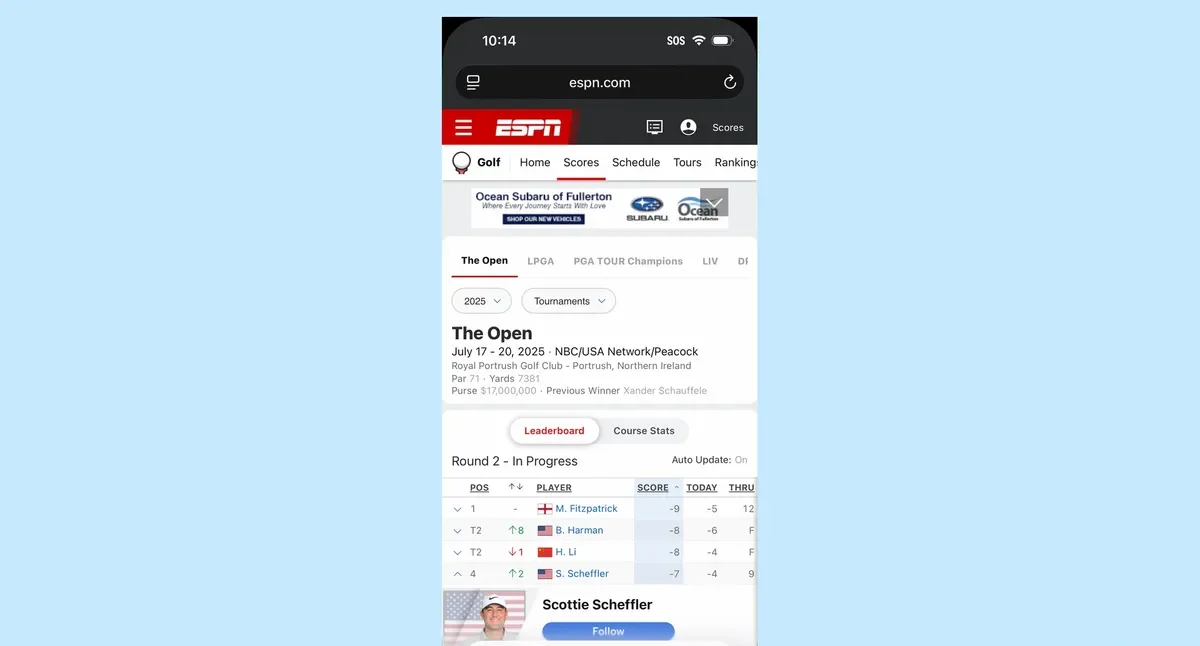Sort leaderboard by SCORE column
Viewport: 1200px width, 646px height.
tap(653, 487)
